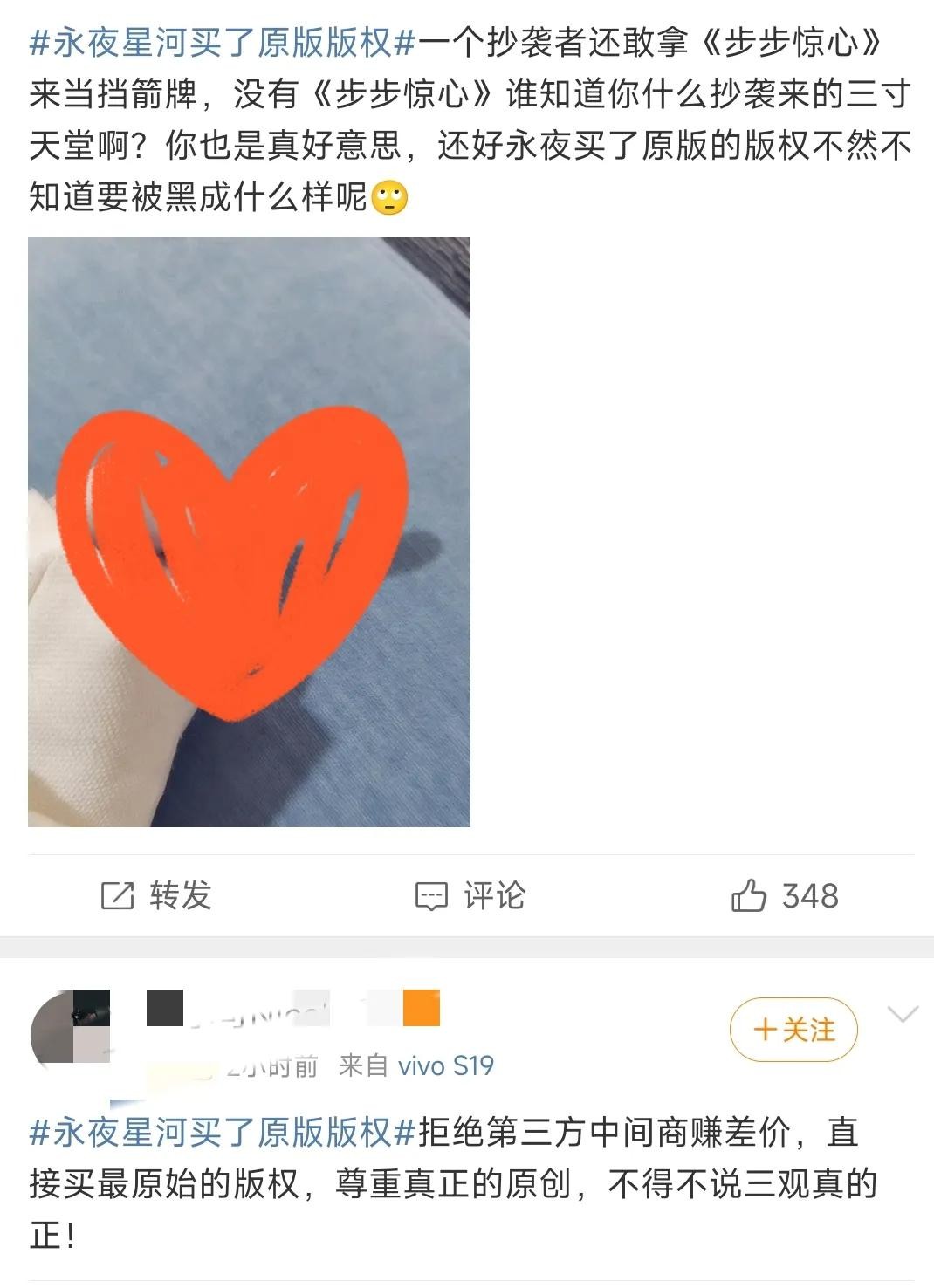Open the red heart photo in the post

(249, 531)
